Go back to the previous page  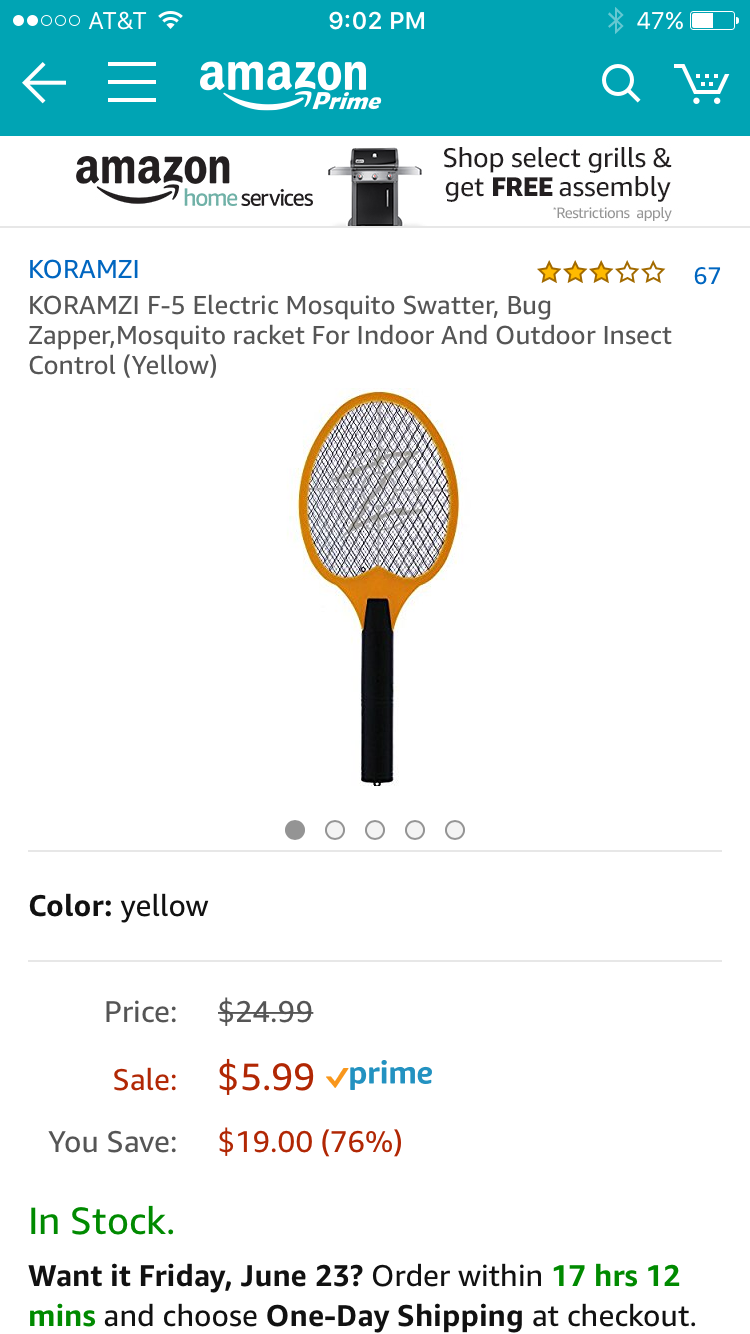click(x=44, y=84)
